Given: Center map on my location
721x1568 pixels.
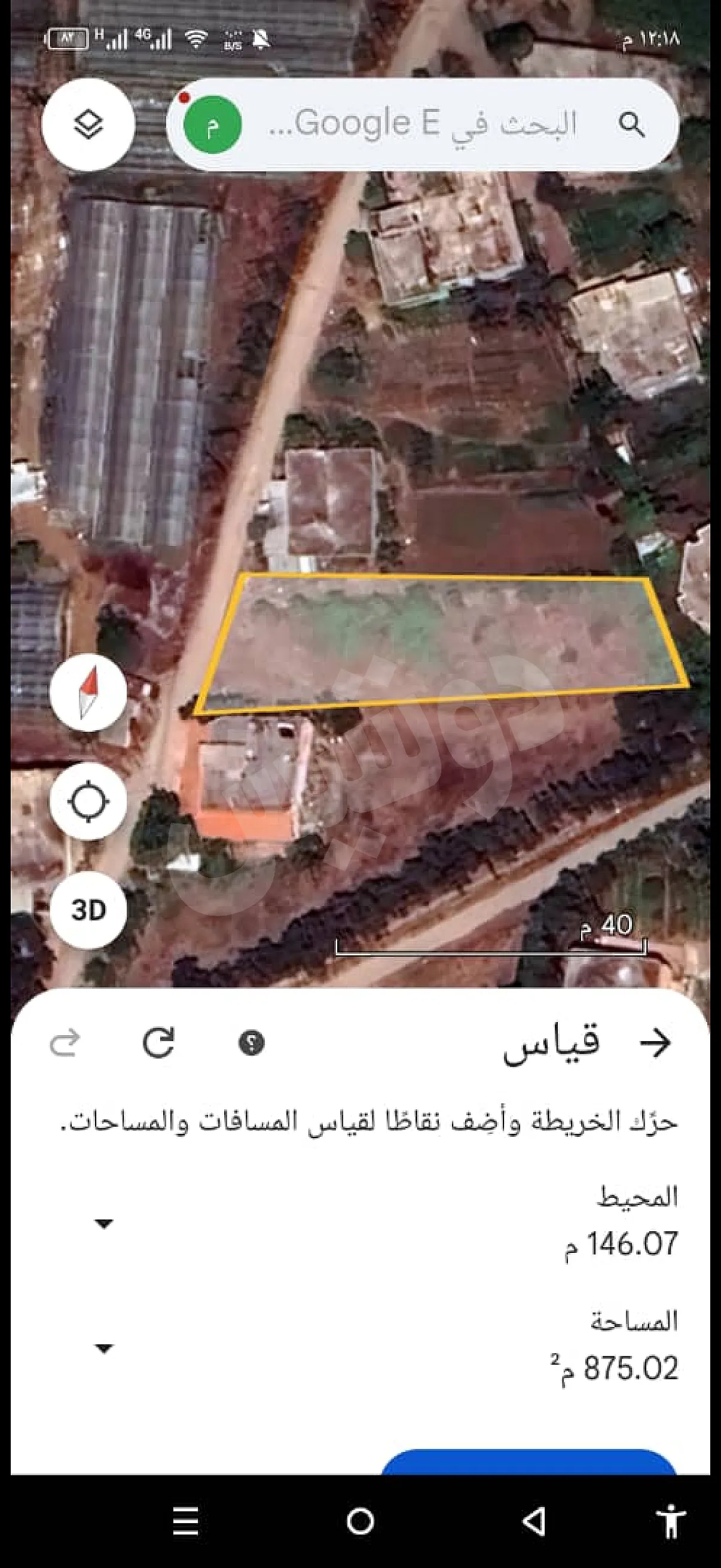Looking at the screenshot, I should 89,801.
